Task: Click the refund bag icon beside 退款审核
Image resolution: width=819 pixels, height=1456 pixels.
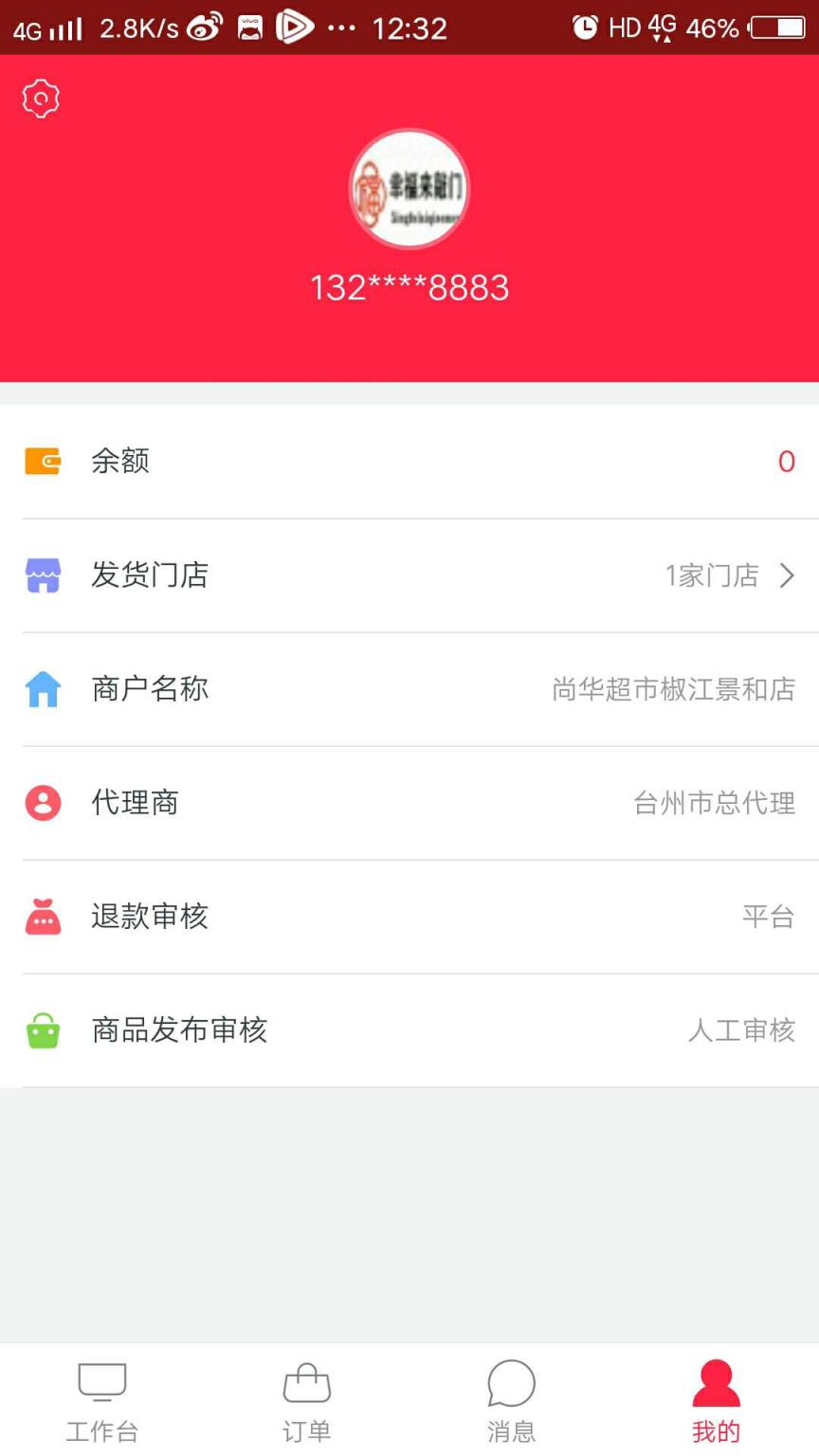Action: 42,917
